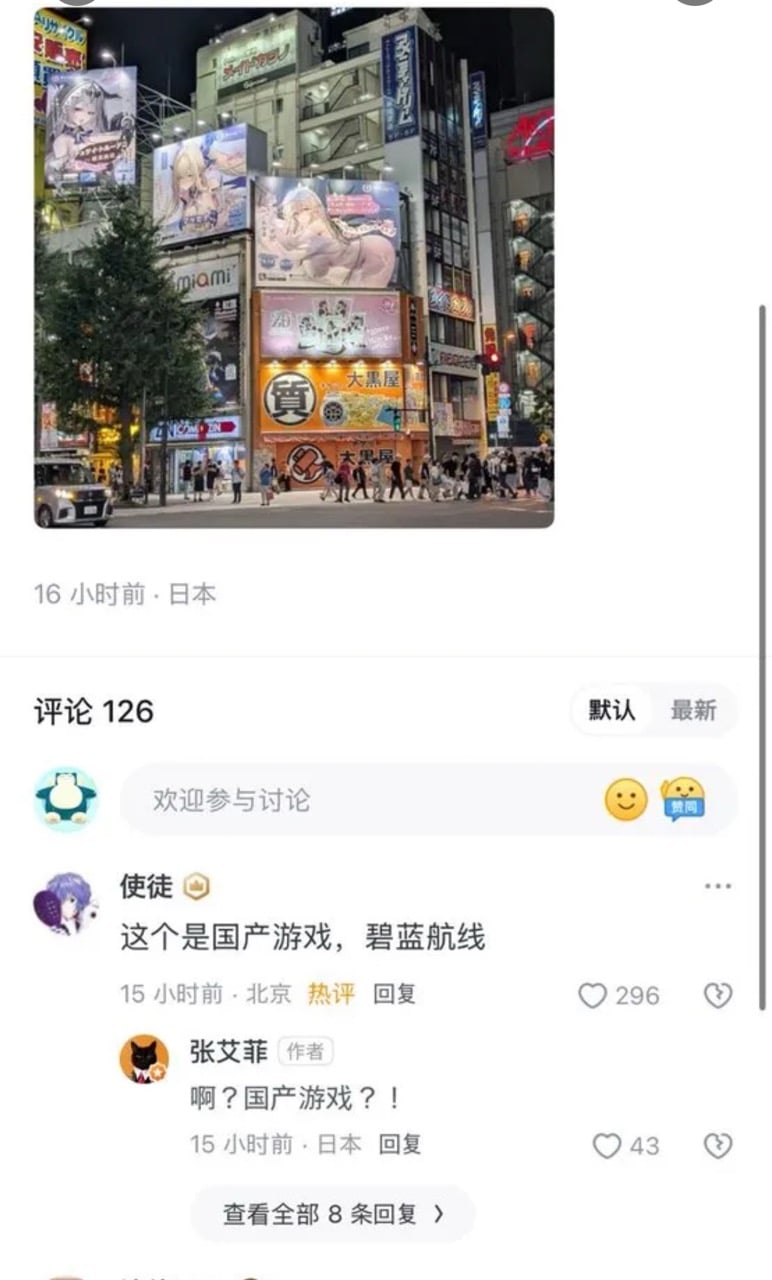772x1280 pixels.
Task: Like 使徒's comment with 296 likes
Action: pyautogui.click(x=619, y=996)
